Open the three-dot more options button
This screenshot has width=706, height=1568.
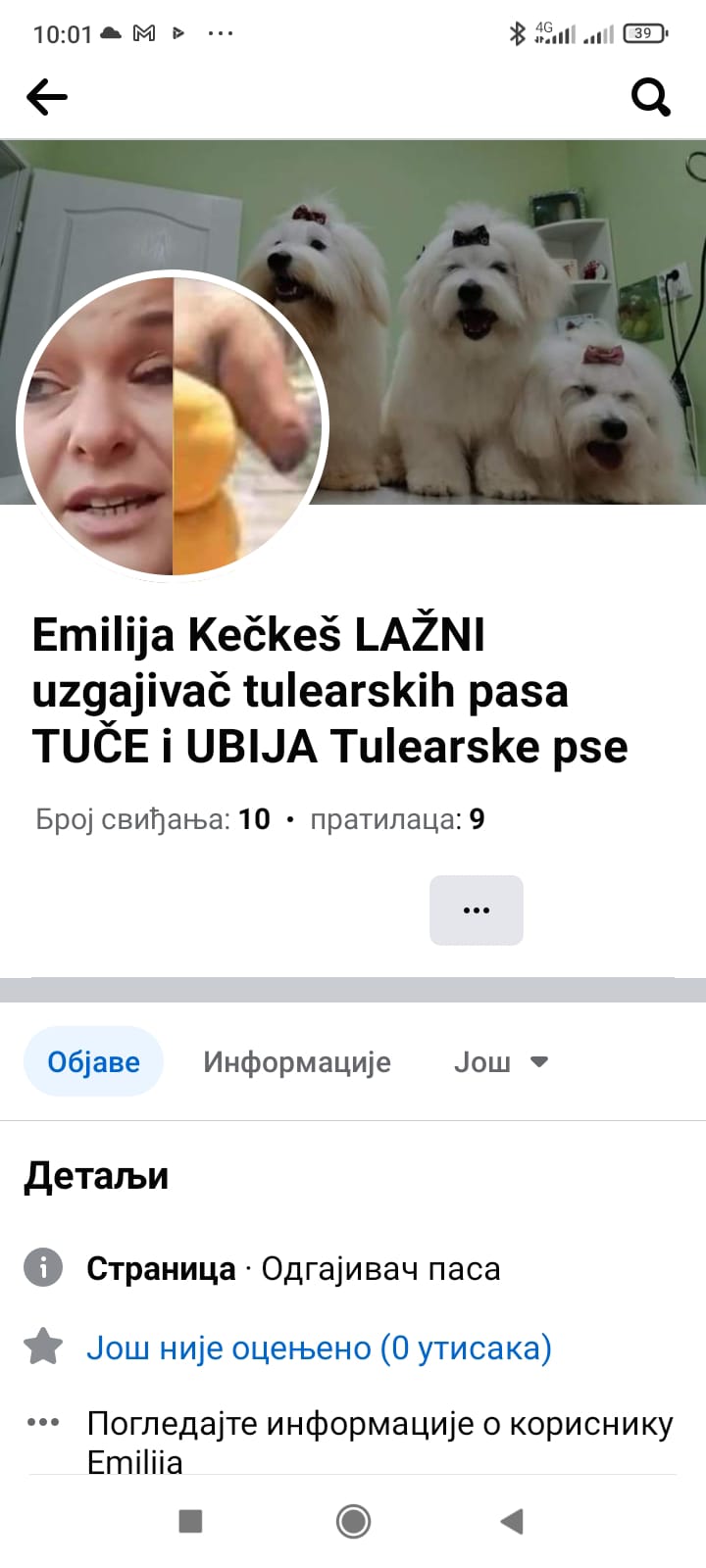[476, 910]
